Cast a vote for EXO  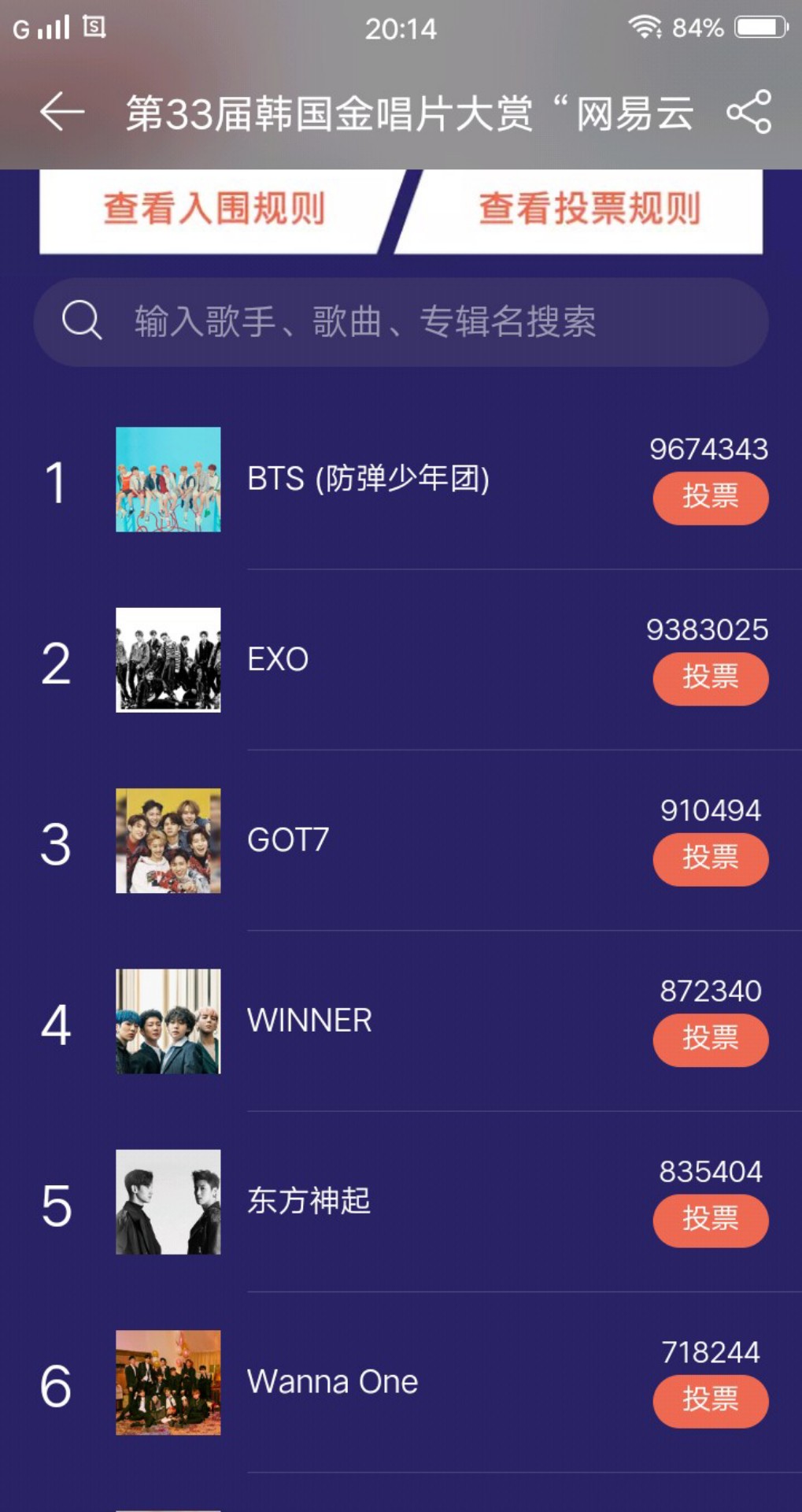click(710, 678)
